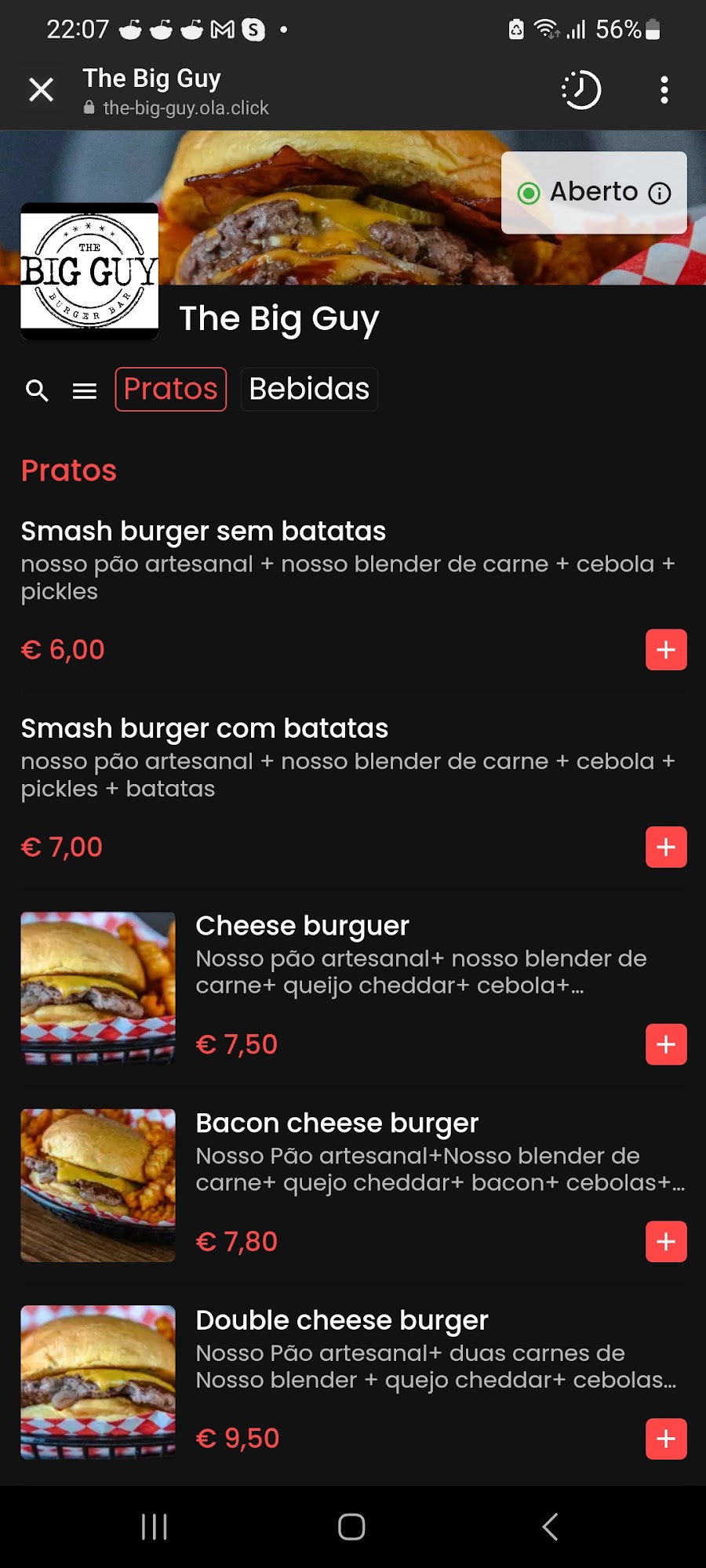This screenshot has width=706, height=1568.
Task: Open the browser overflow menu
Action: click(664, 90)
